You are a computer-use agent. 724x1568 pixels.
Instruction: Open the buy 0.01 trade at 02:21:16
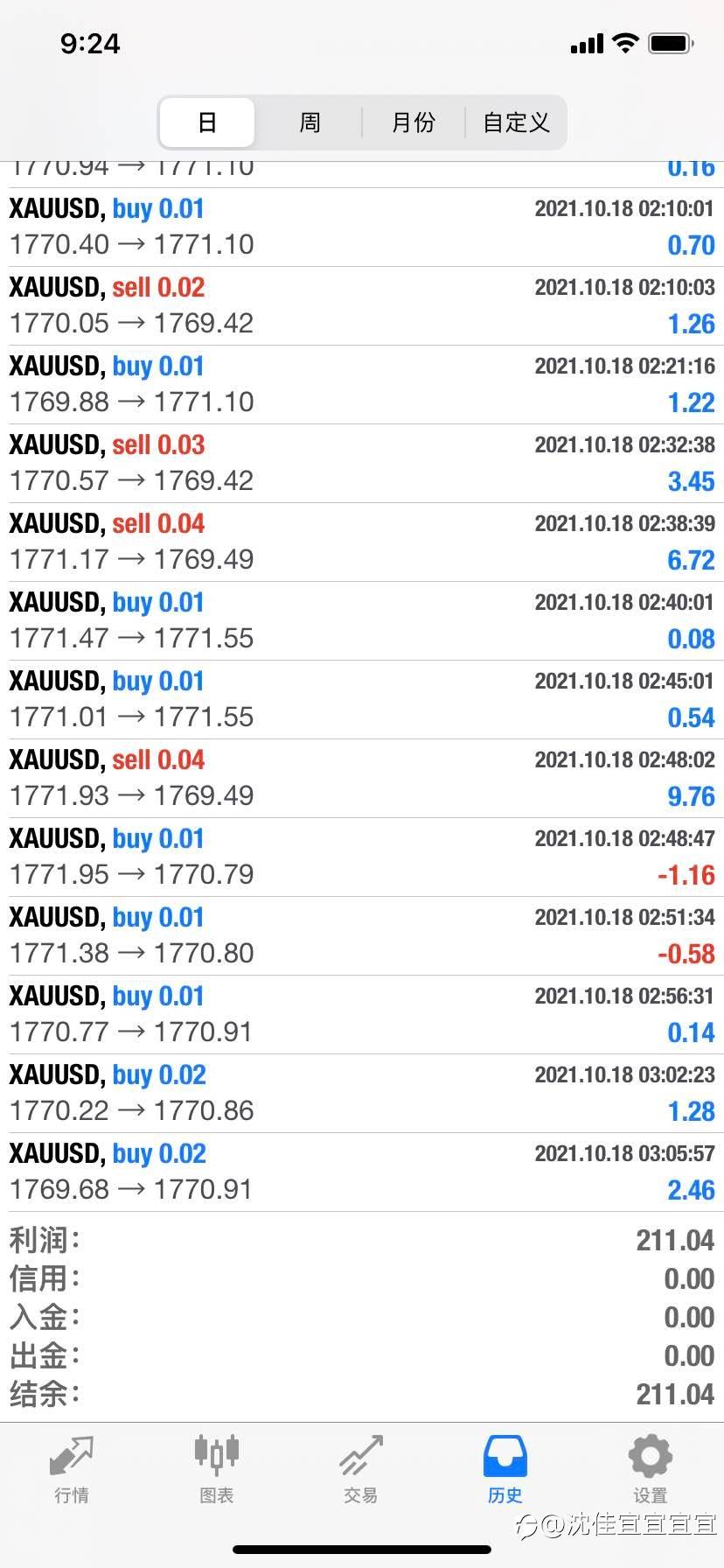(x=362, y=385)
